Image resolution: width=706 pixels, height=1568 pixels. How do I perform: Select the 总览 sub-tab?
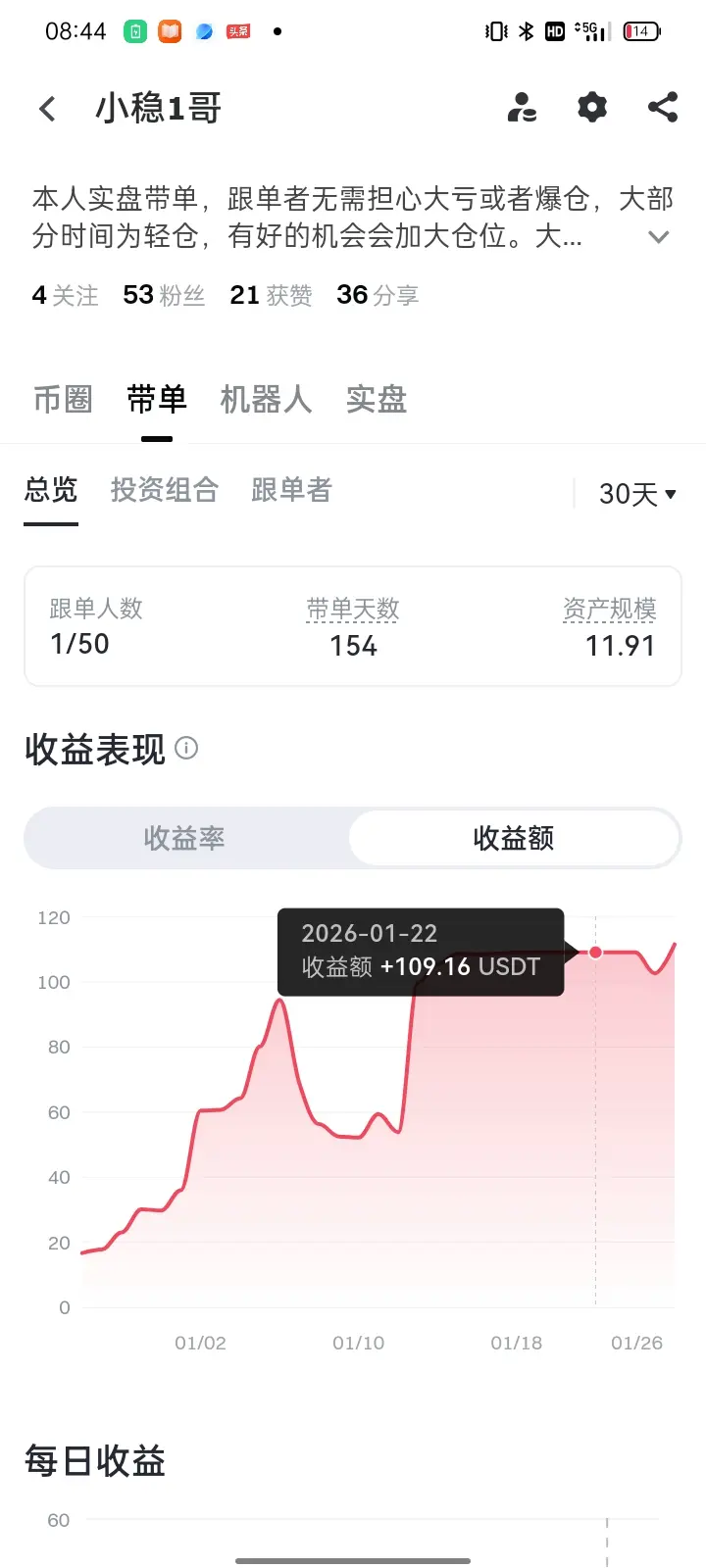coord(51,490)
